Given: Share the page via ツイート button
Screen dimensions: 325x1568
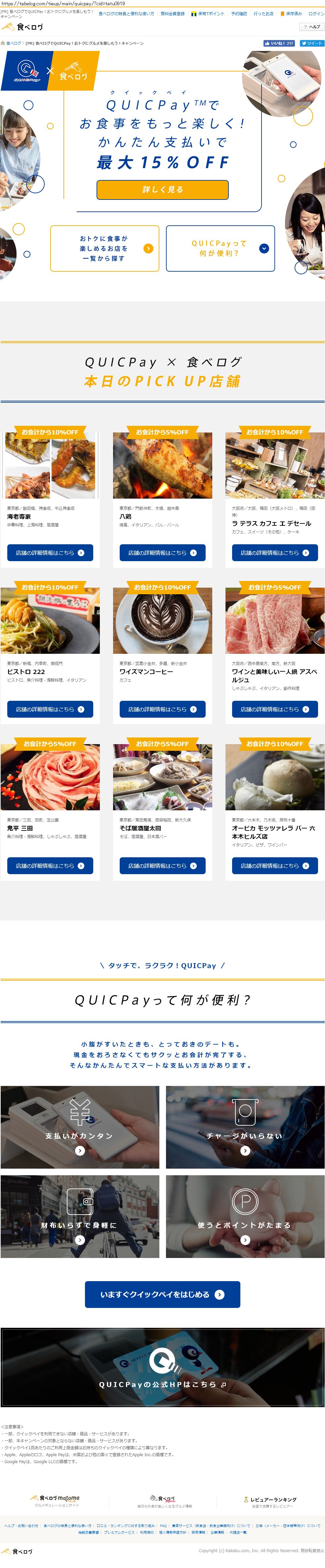Looking at the screenshot, I should pyautogui.click(x=312, y=43).
